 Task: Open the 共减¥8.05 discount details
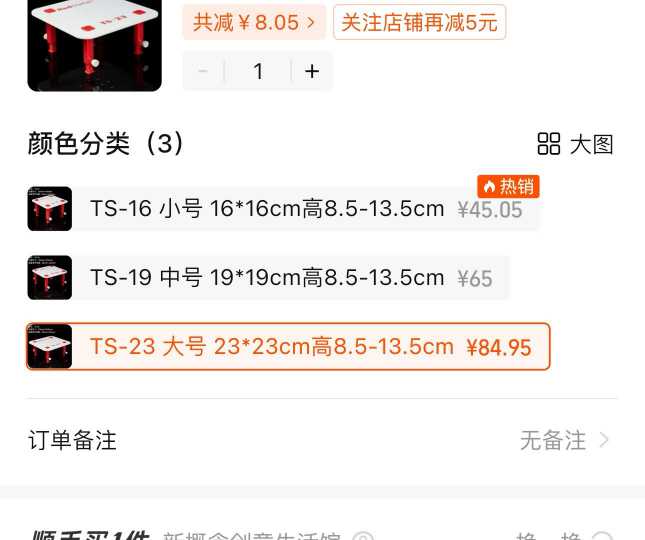coord(254,22)
